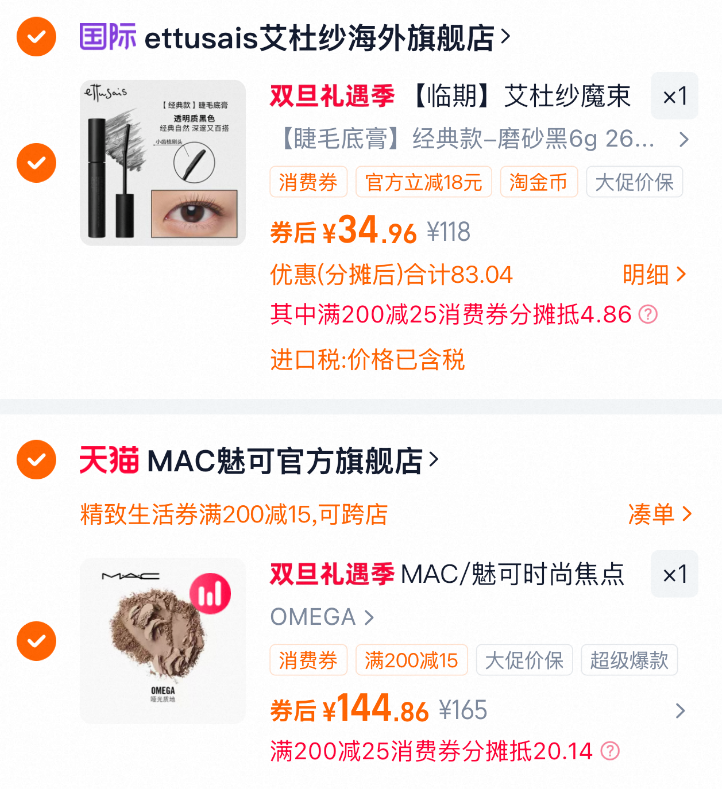722x789 pixels.
Task: Tap 凑单 to add more items
Action: tap(660, 514)
